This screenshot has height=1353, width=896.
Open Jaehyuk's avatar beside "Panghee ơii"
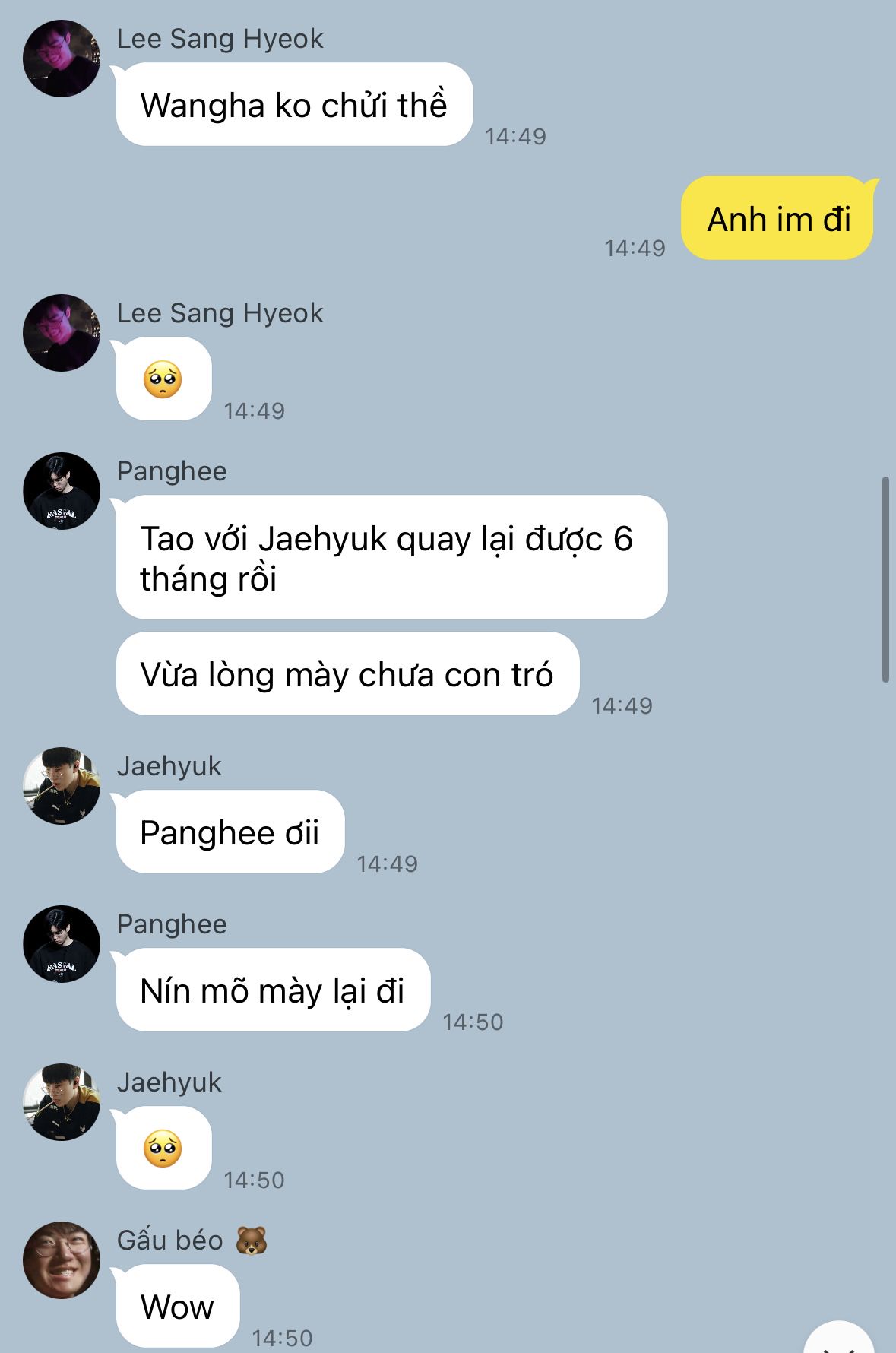(62, 786)
